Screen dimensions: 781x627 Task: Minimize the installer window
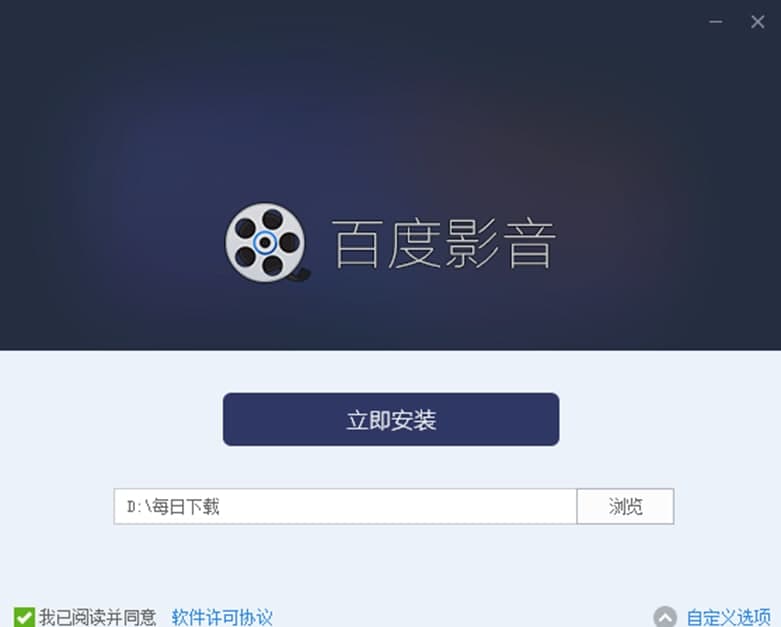[x=716, y=22]
